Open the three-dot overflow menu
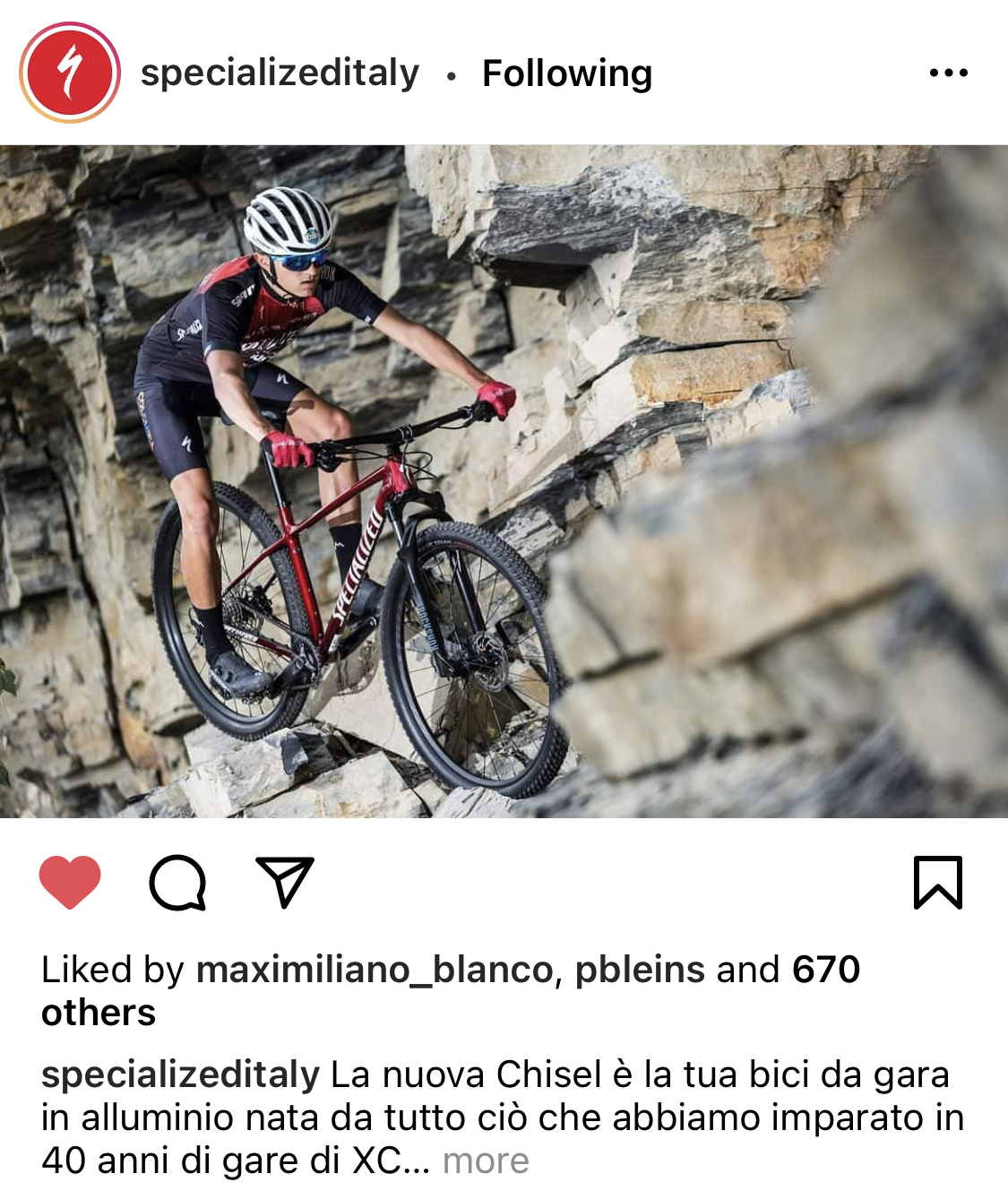The width and height of the screenshot is (1008, 1191). click(x=948, y=73)
